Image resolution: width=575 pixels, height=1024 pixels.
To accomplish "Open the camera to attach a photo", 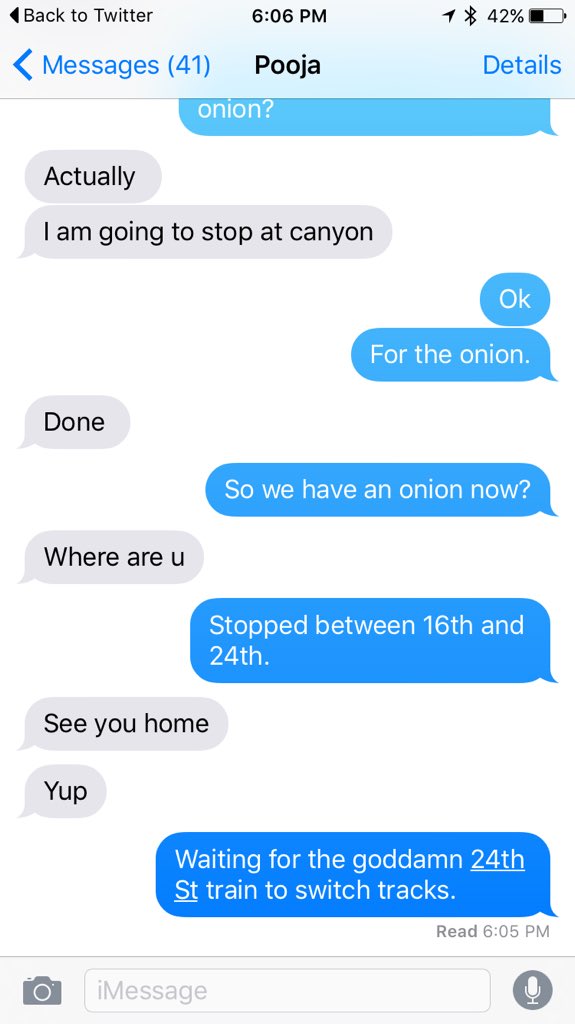I will 42,990.
